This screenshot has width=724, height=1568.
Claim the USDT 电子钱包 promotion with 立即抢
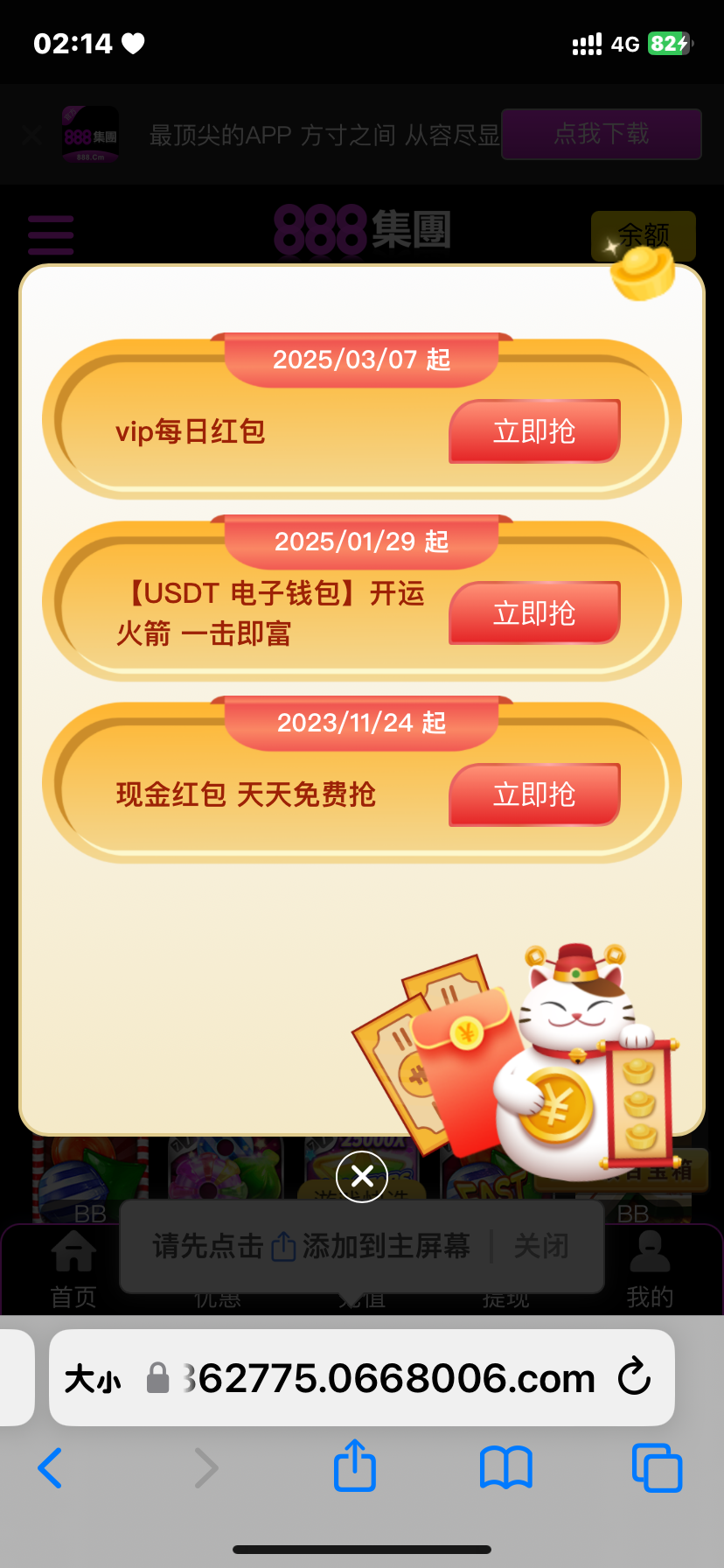point(534,613)
